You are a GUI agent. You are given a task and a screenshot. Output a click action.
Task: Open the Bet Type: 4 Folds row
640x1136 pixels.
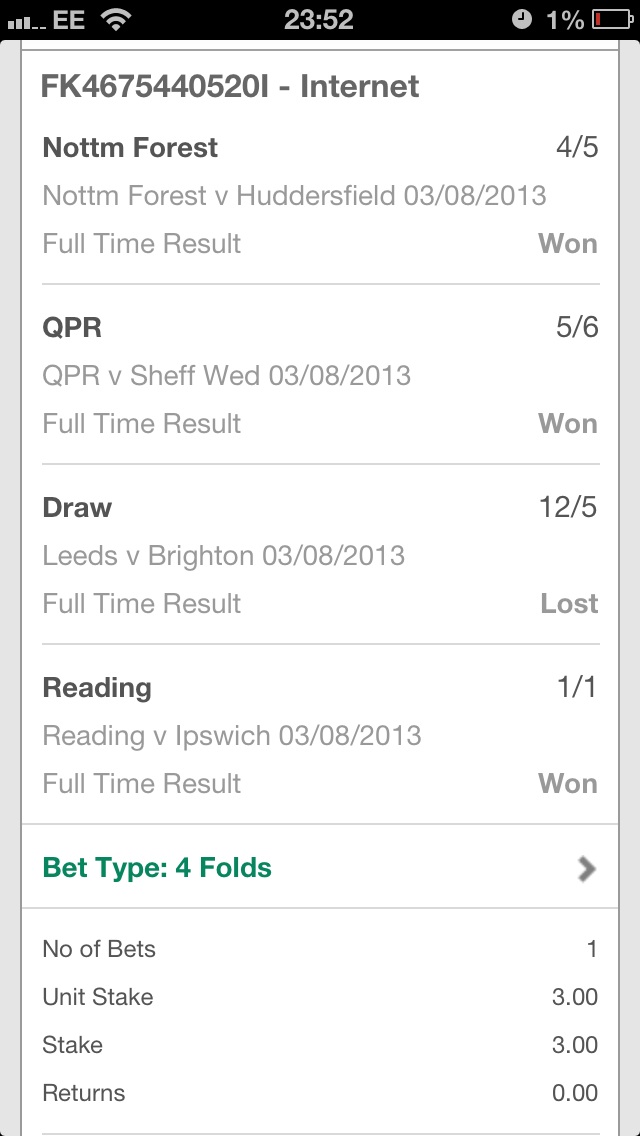[x=320, y=866]
